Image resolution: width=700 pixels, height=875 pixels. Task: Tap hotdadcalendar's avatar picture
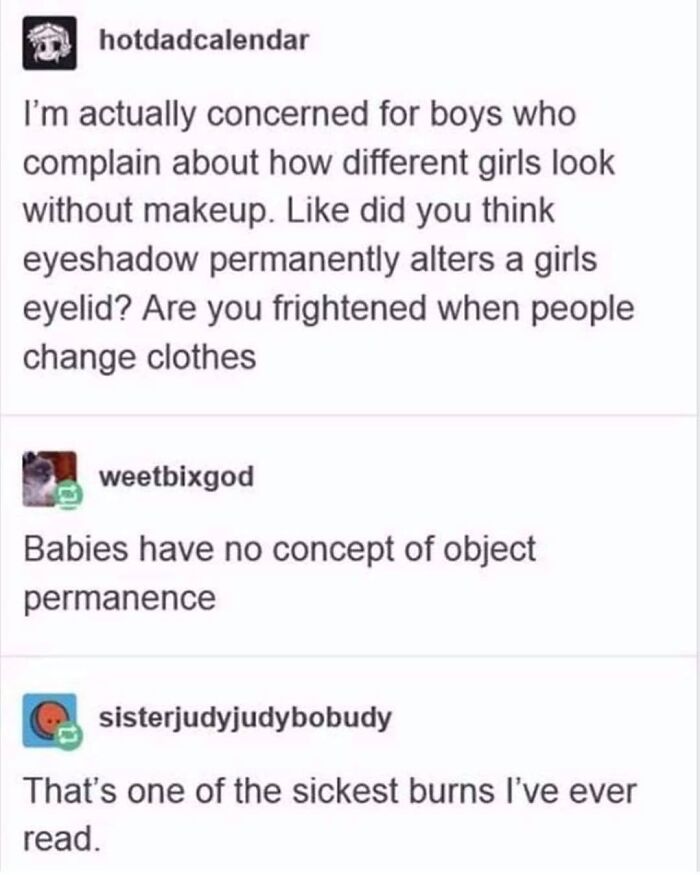pos(49,43)
